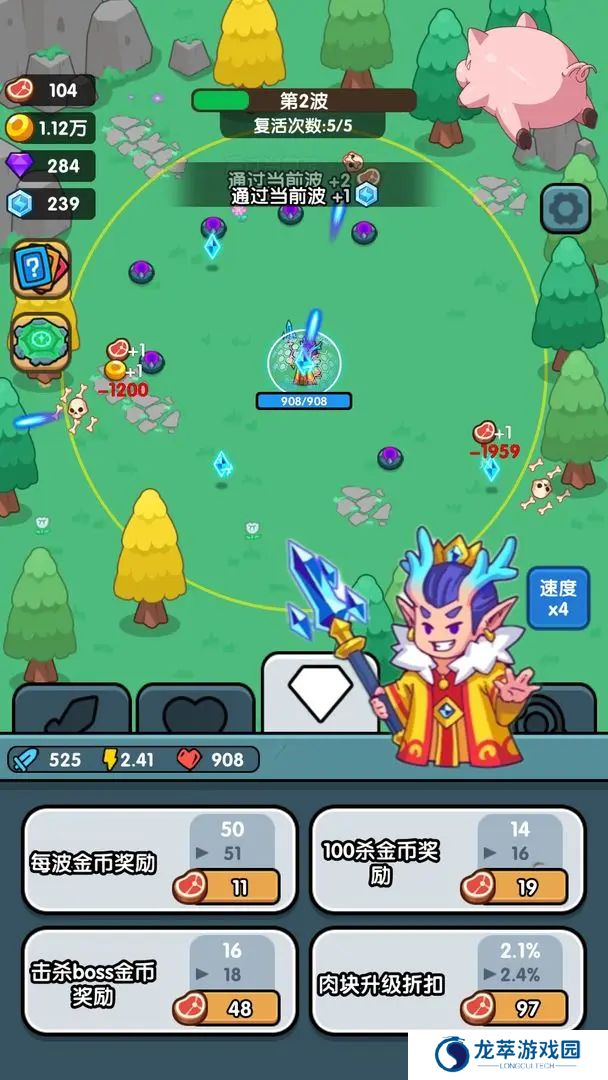The width and height of the screenshot is (608, 1080).
Task: Switch to the sword attack tab
Action: (x=70, y=712)
